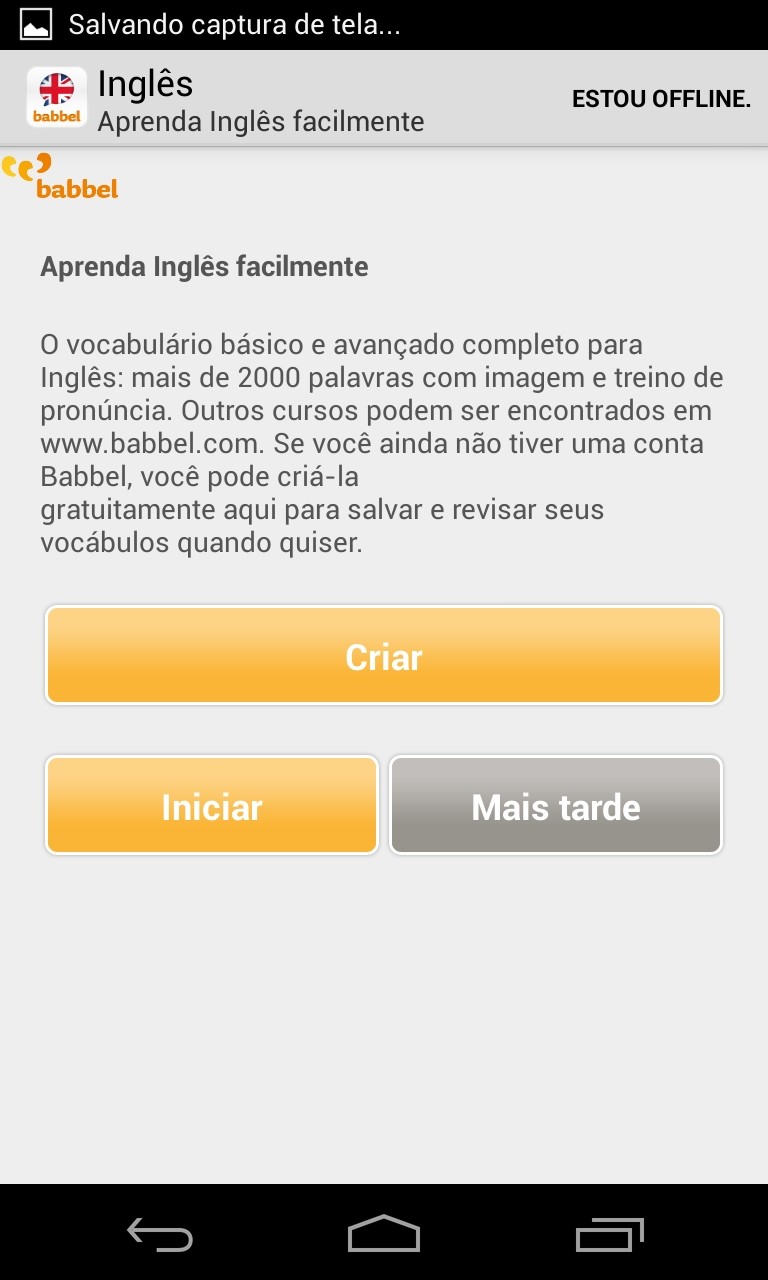The image size is (768, 1280).
Task: Go back using the system back button
Action: tap(160, 1234)
